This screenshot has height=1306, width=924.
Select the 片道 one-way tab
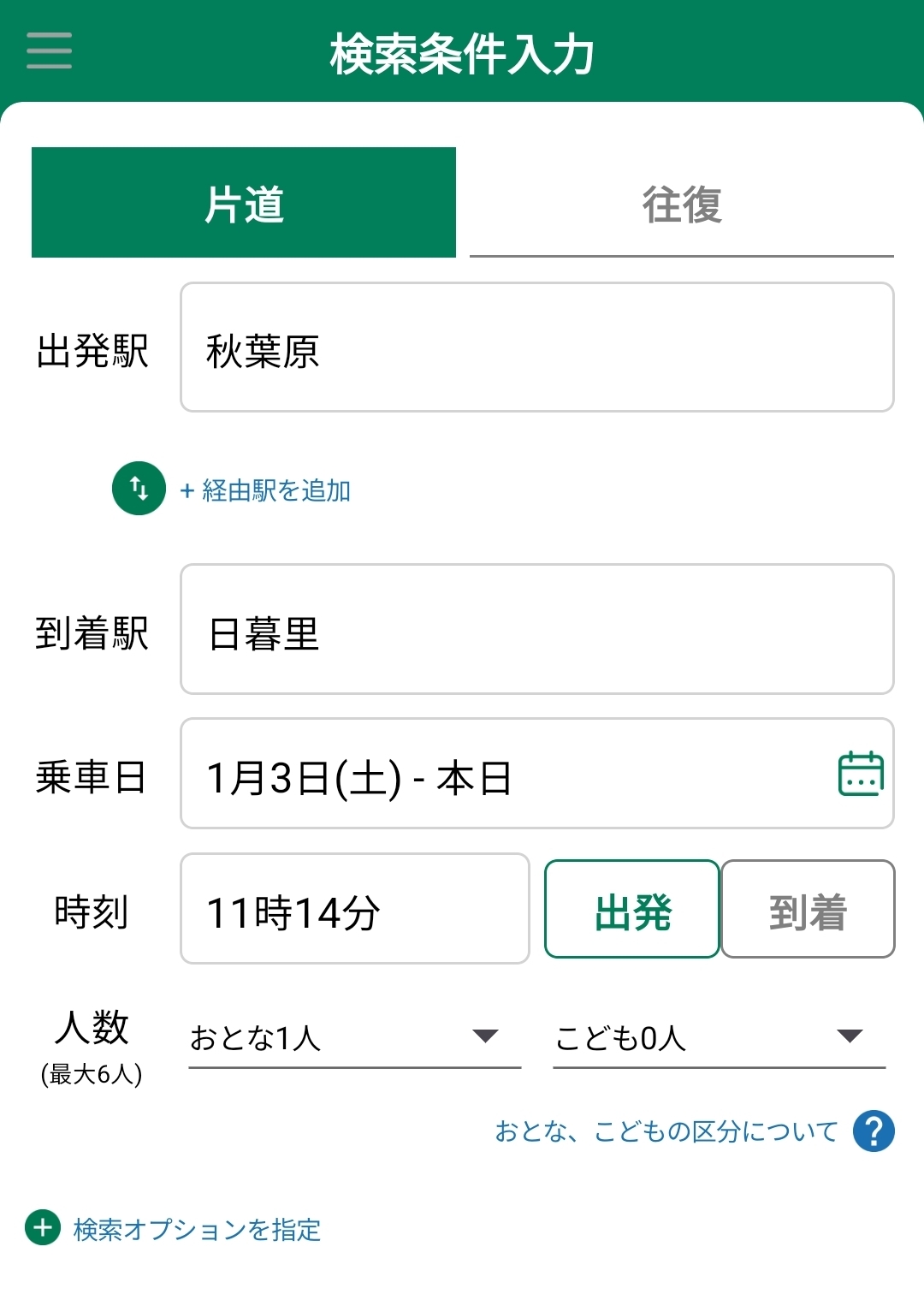click(x=244, y=203)
